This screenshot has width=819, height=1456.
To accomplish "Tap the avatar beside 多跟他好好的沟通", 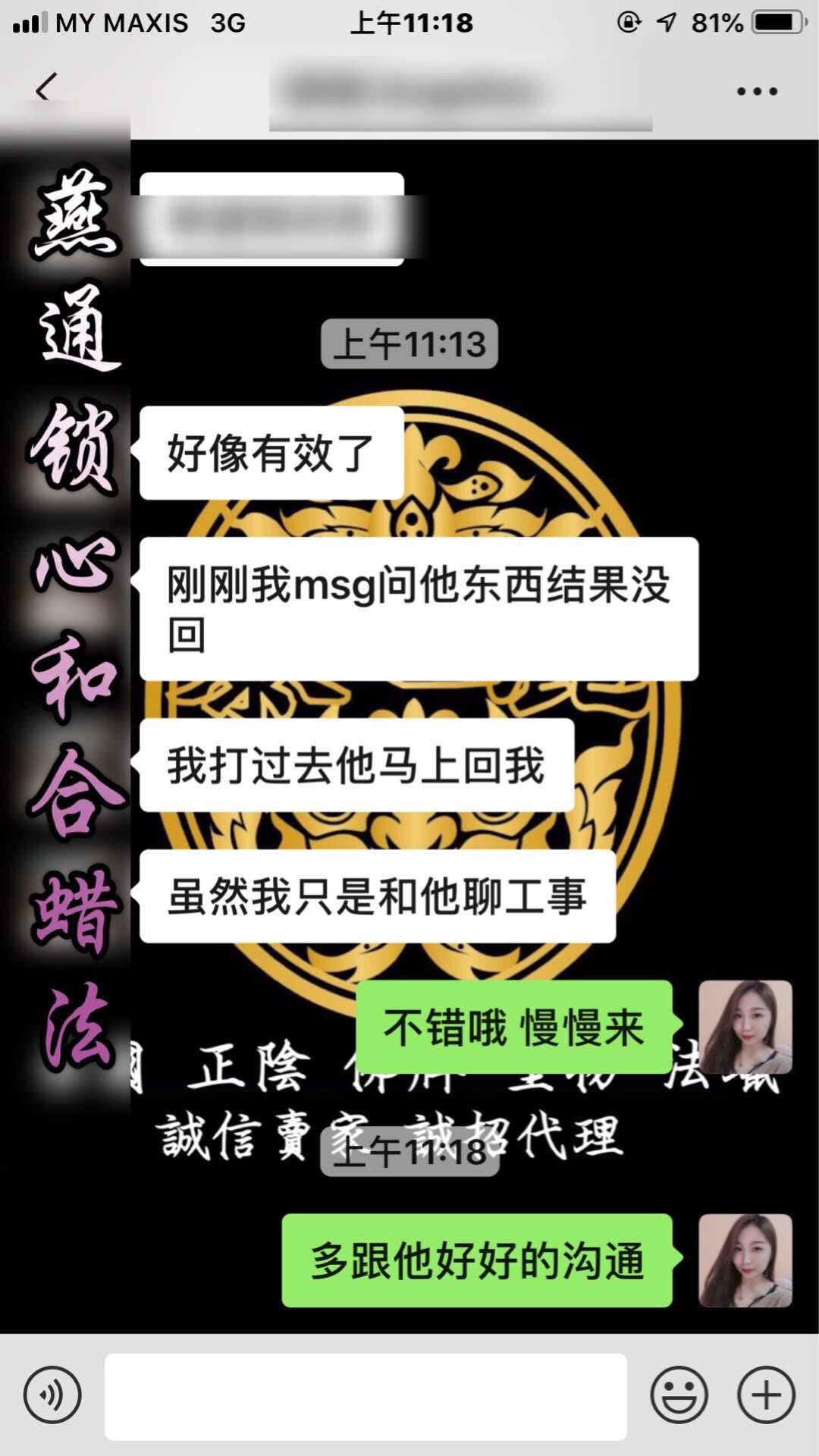I will 745,1260.
